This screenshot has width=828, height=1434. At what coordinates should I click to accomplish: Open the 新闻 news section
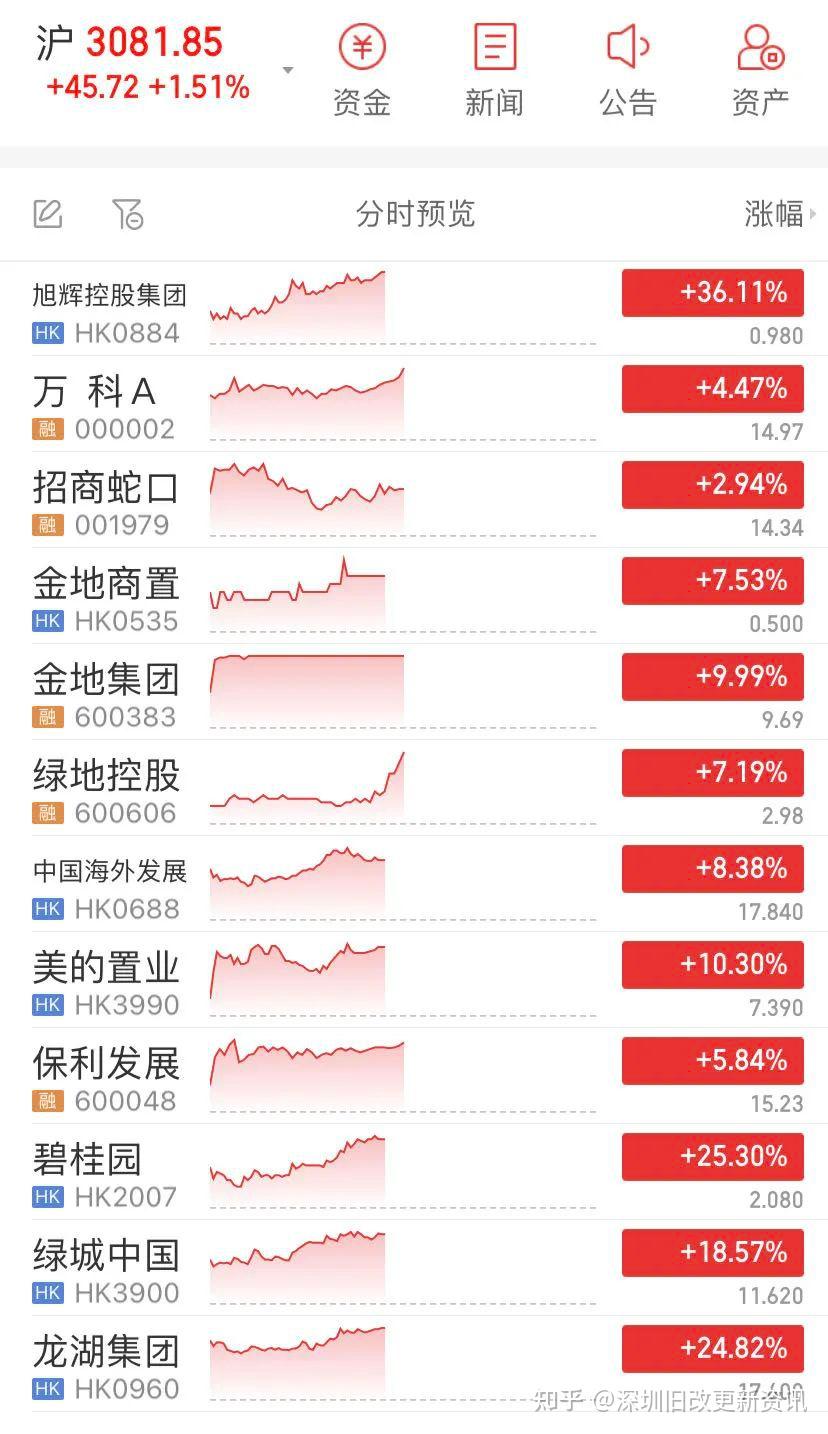tap(494, 70)
